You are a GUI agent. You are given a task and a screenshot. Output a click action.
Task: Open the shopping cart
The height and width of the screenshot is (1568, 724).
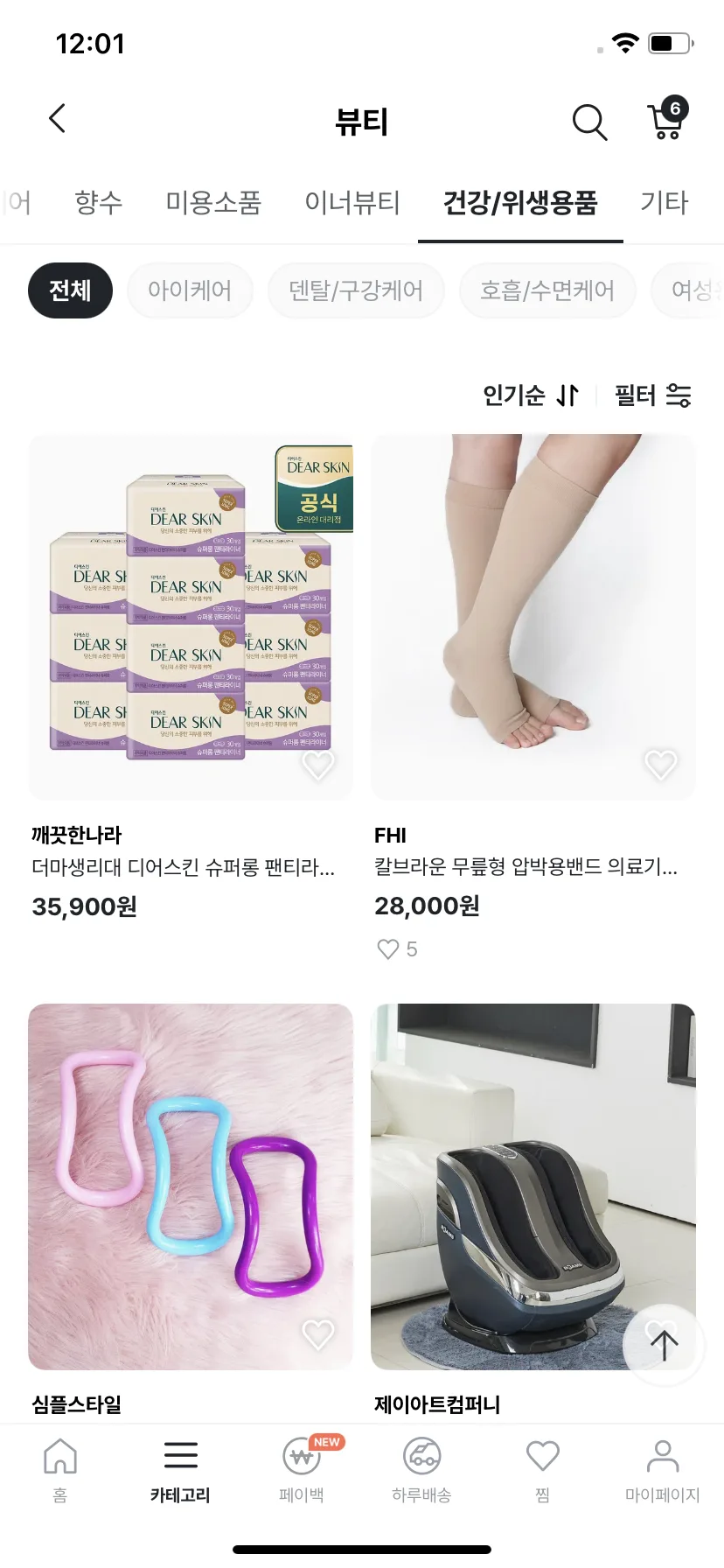(x=667, y=121)
